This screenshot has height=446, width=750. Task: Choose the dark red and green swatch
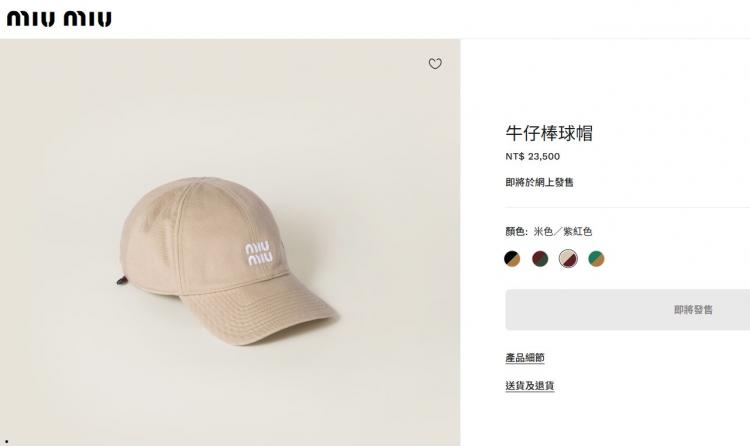(540, 259)
